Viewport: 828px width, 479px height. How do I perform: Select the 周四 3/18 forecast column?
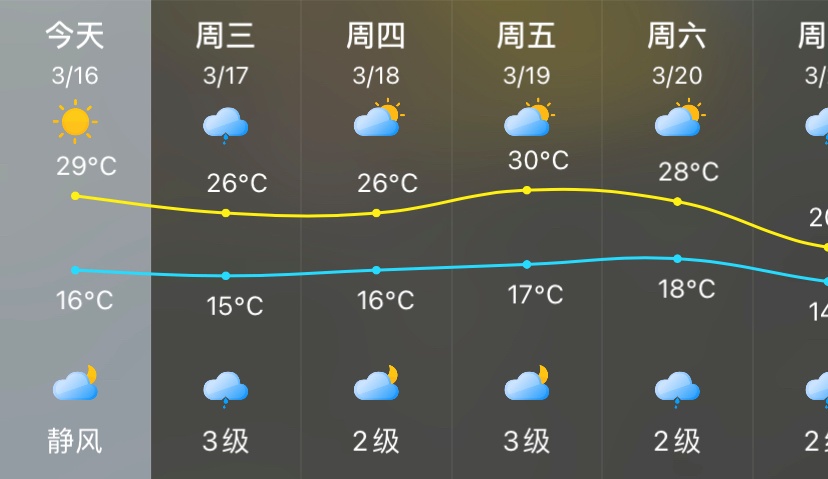point(376,240)
